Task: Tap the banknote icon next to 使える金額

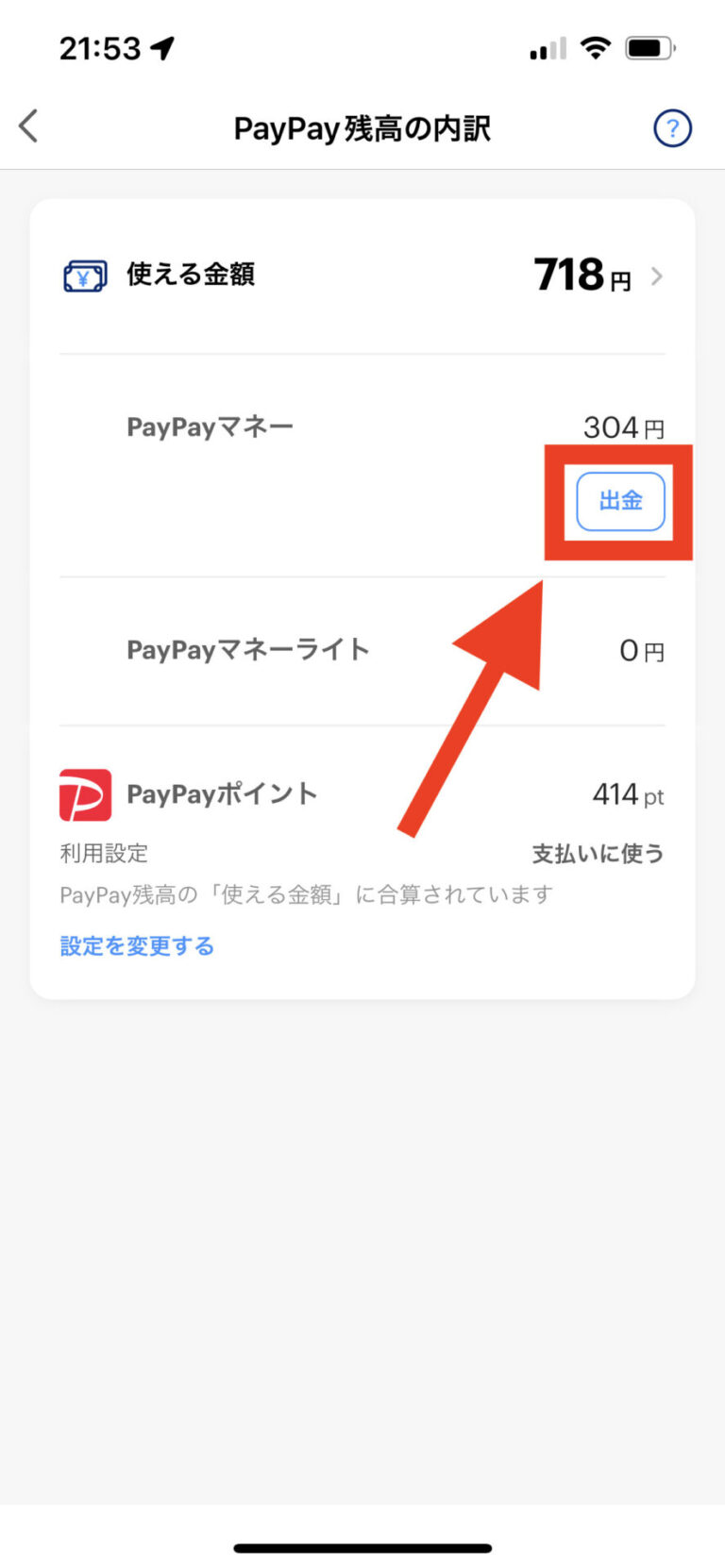Action: tap(86, 275)
